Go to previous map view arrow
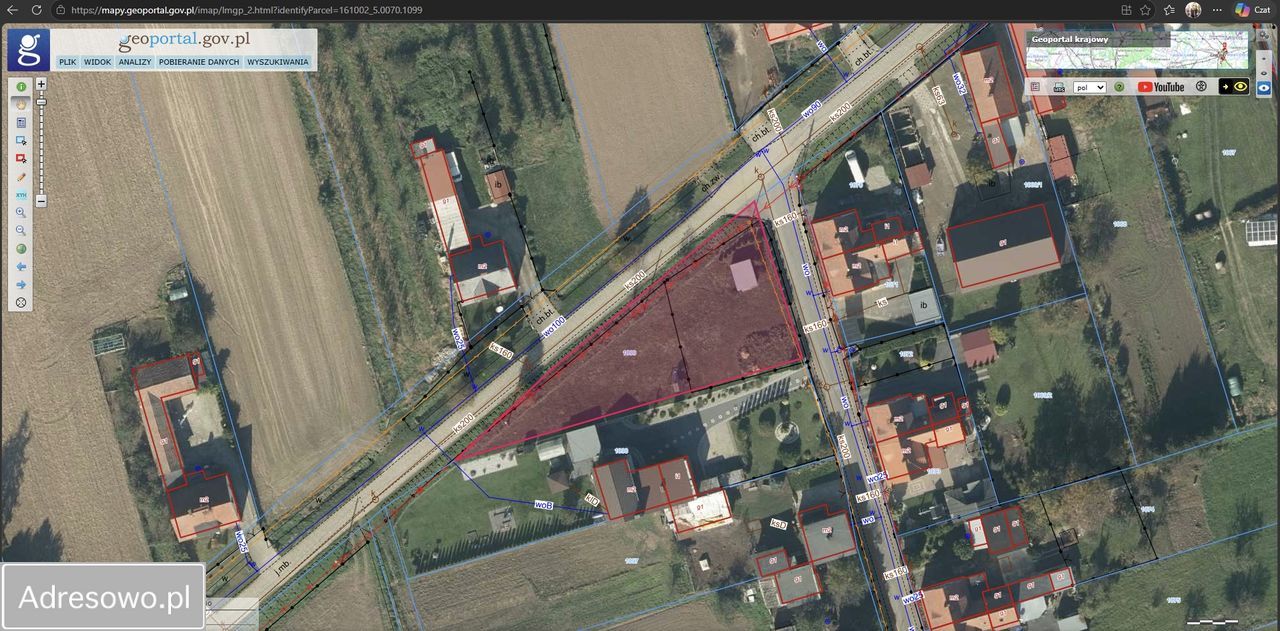 pos(21,267)
